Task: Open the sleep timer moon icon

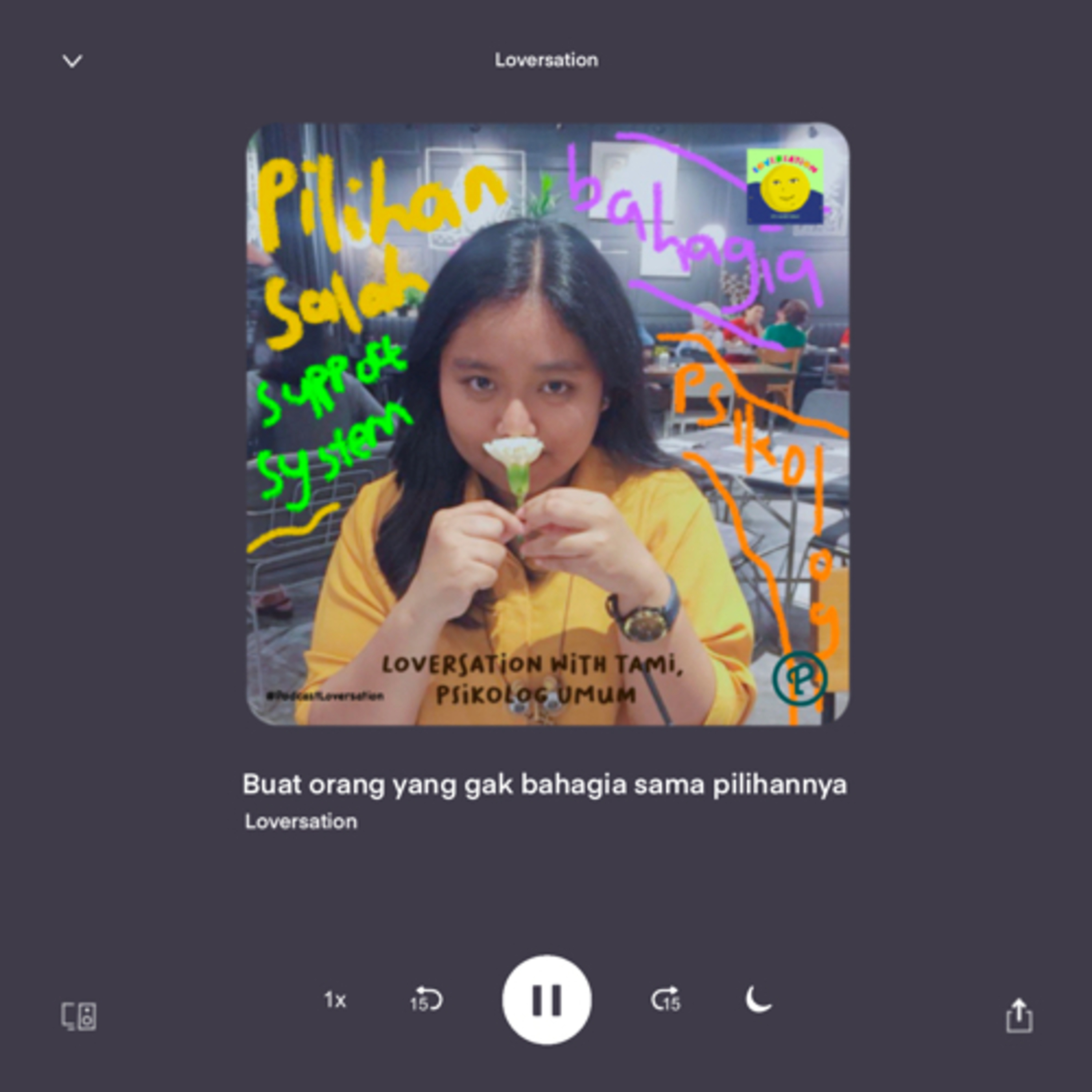Action: [x=759, y=999]
